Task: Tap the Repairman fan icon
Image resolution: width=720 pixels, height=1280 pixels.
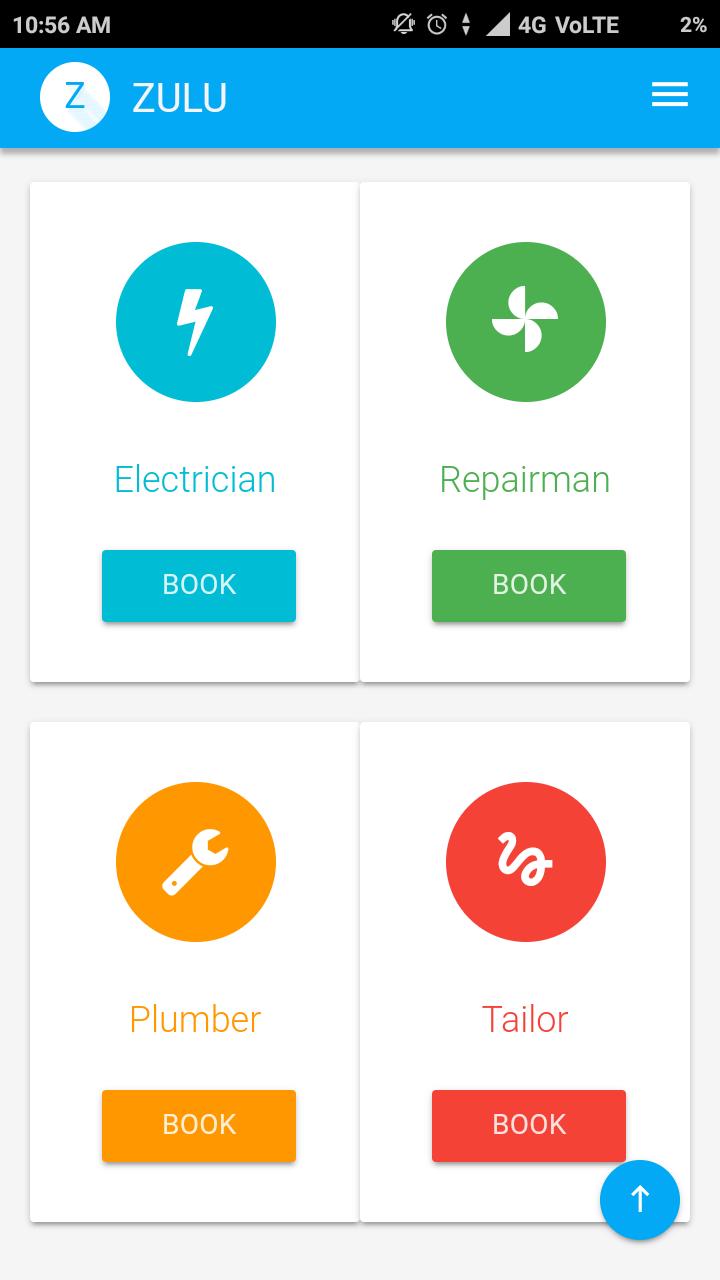Action: [526, 322]
